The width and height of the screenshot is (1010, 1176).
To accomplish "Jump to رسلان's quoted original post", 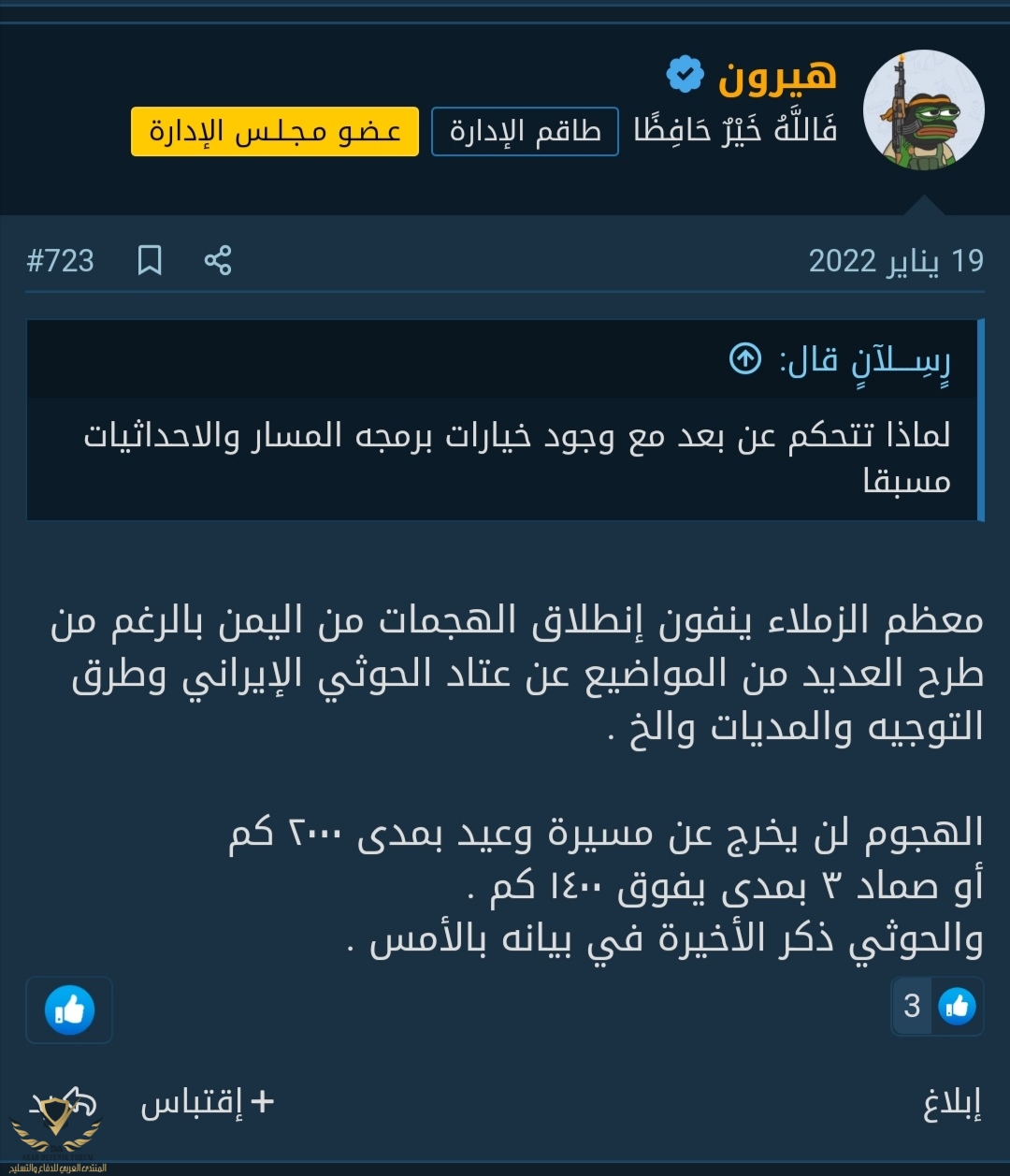I will tap(745, 358).
